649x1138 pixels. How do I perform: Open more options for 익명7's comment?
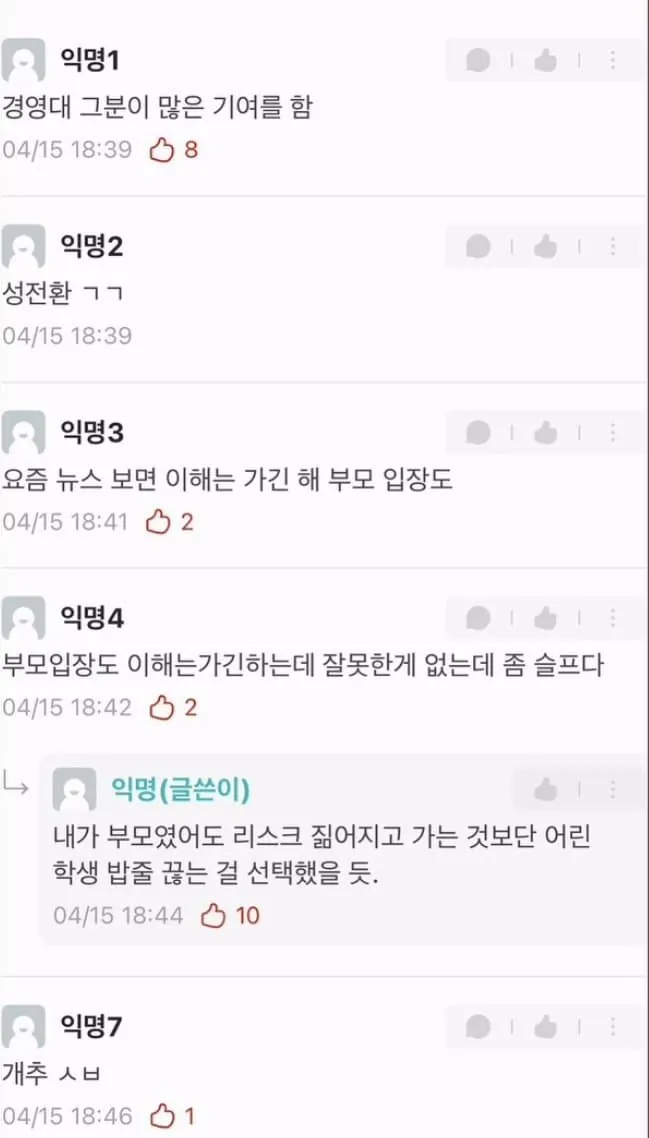click(x=613, y=1026)
